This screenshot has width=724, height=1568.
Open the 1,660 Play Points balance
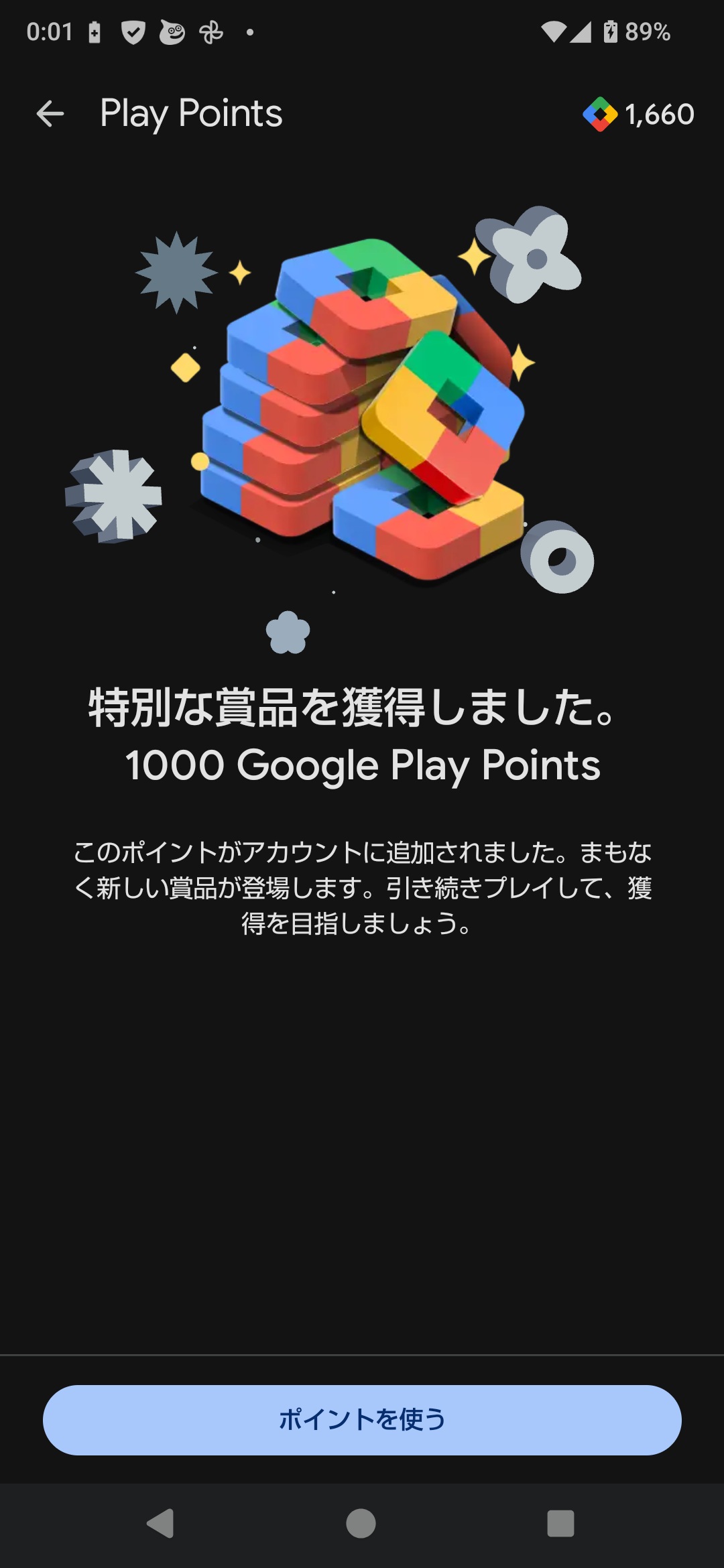[639, 115]
